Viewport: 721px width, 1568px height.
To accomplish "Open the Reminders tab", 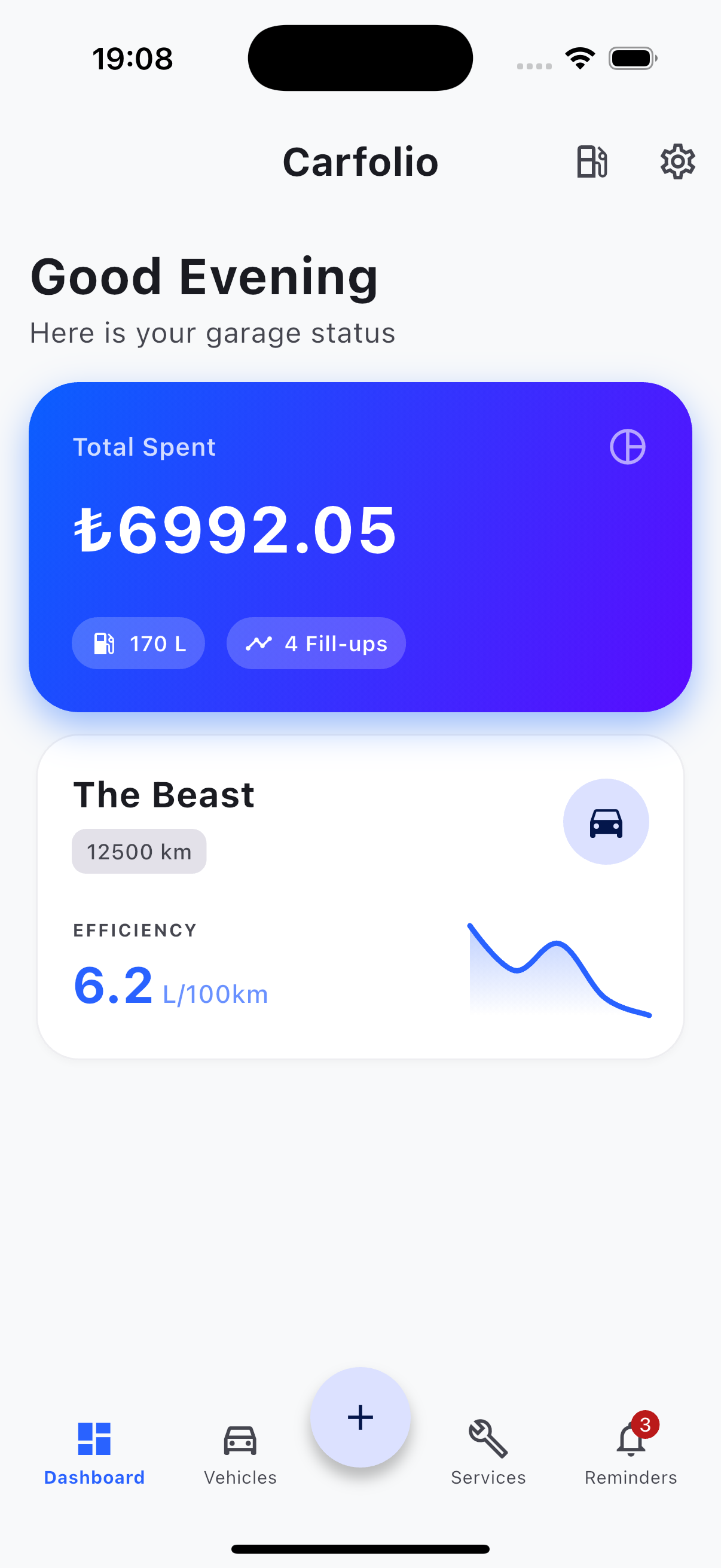I will coord(630,1454).
